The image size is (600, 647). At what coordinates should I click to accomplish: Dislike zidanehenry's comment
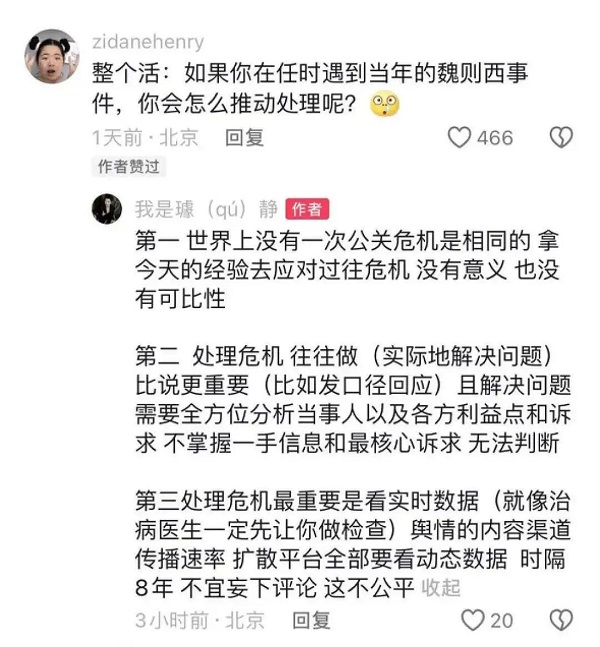pyautogui.click(x=562, y=138)
